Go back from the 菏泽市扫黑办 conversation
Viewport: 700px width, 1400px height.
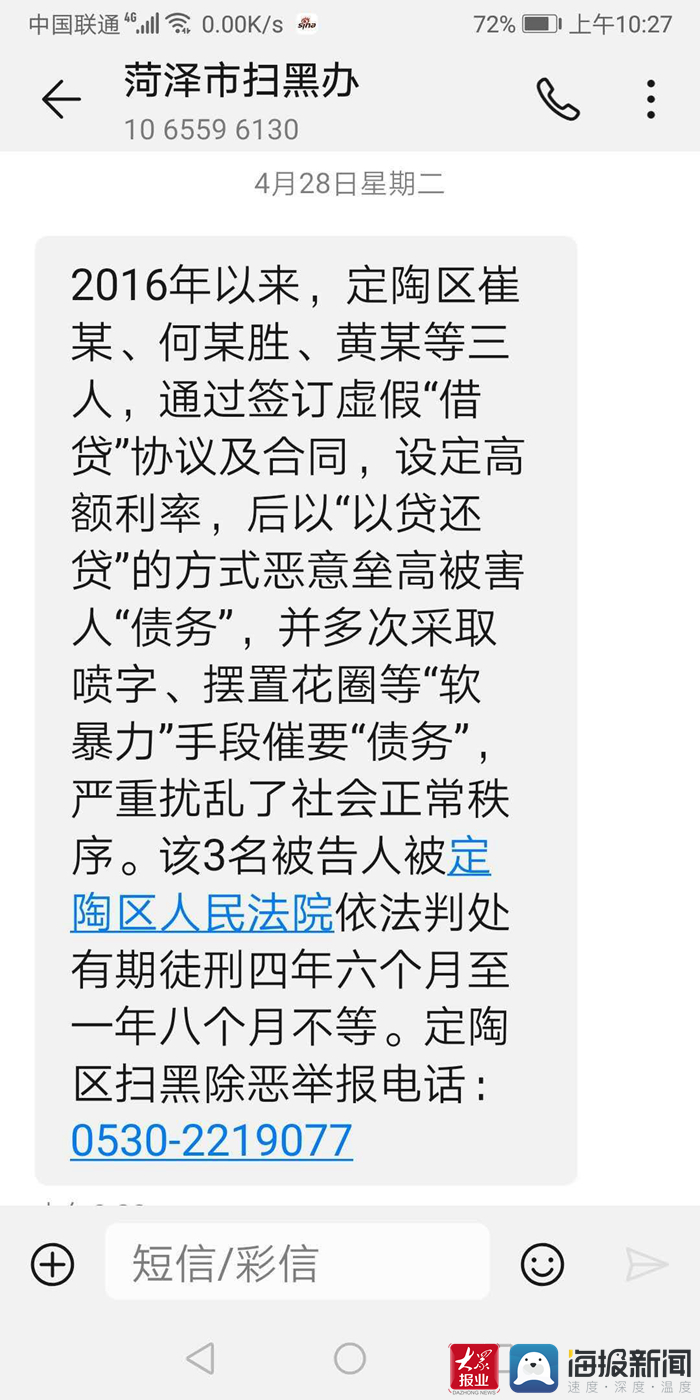coord(61,99)
